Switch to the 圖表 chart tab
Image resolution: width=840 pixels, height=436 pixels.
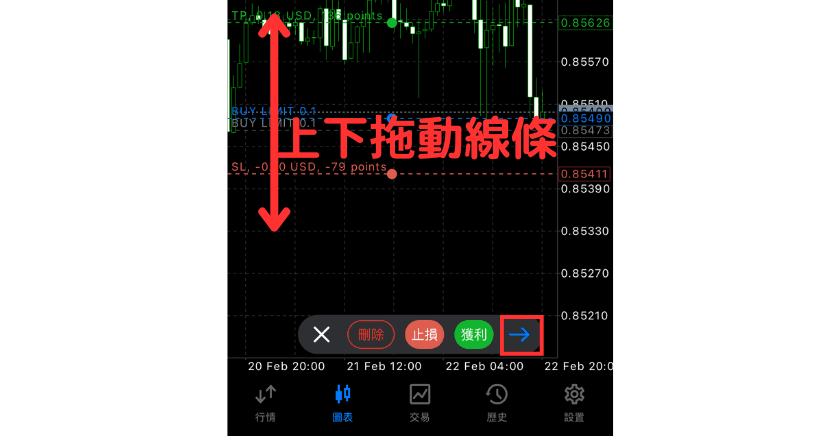343,403
